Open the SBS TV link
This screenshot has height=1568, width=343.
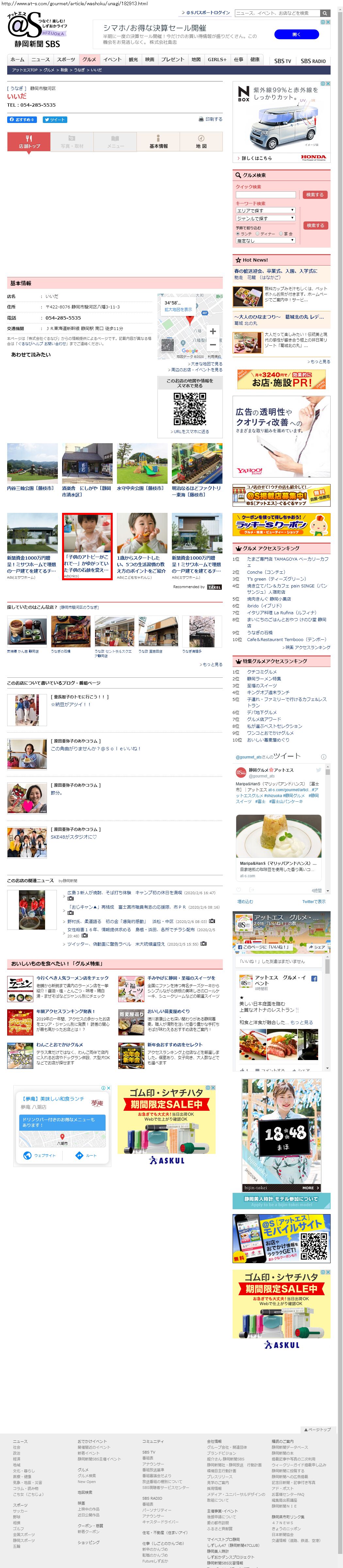(x=282, y=61)
